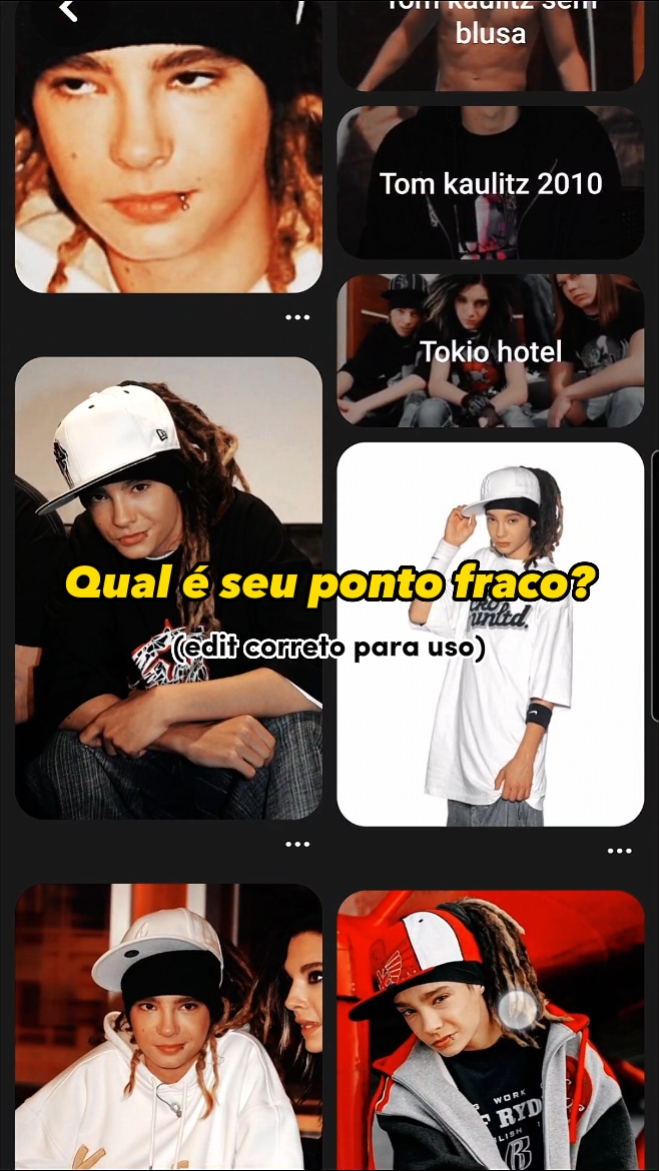Image resolution: width=659 pixels, height=1171 pixels.
Task: Open the close-up face pin with lip piercing
Action: pos(168,150)
